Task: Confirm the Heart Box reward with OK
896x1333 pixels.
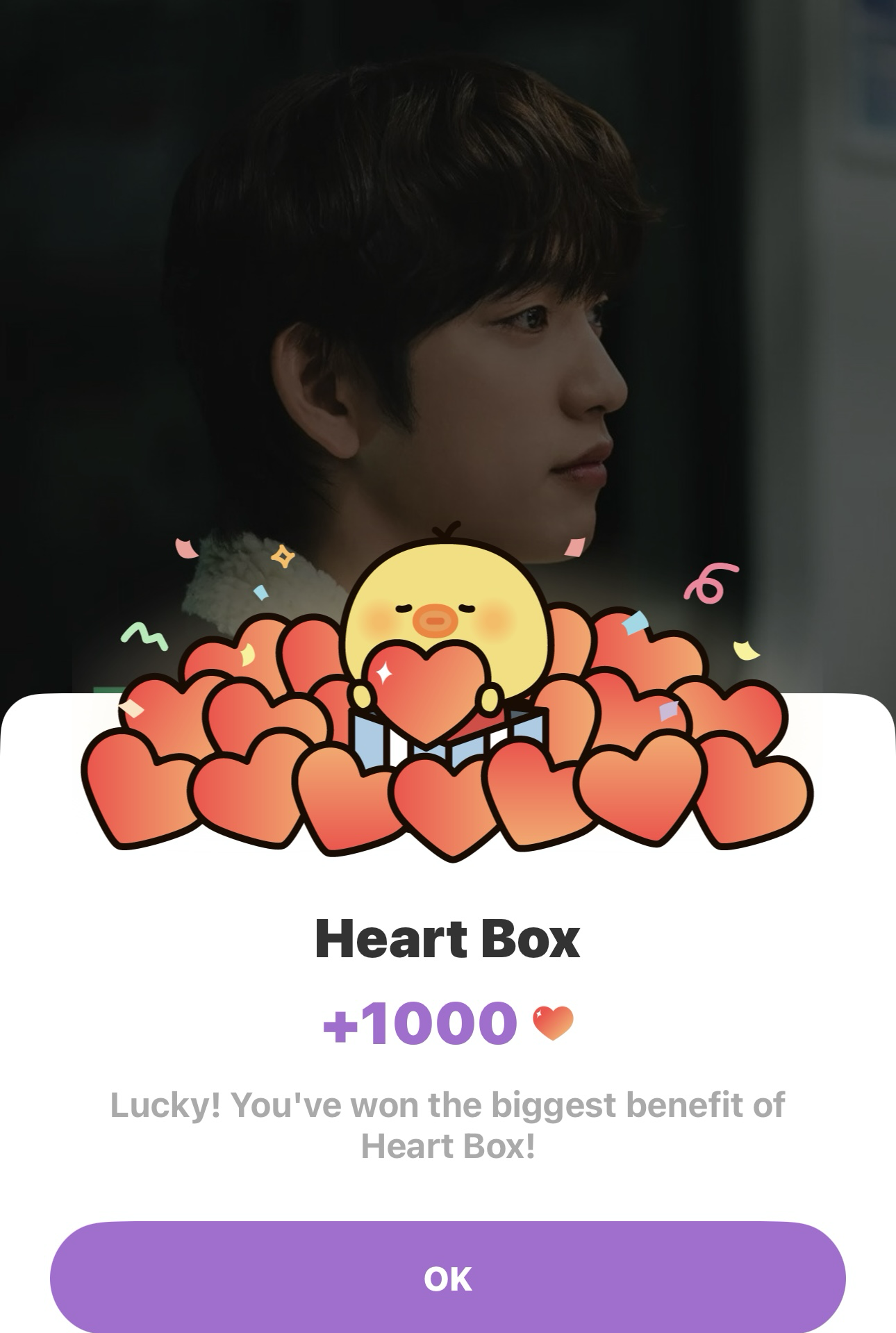Action: (447, 1278)
